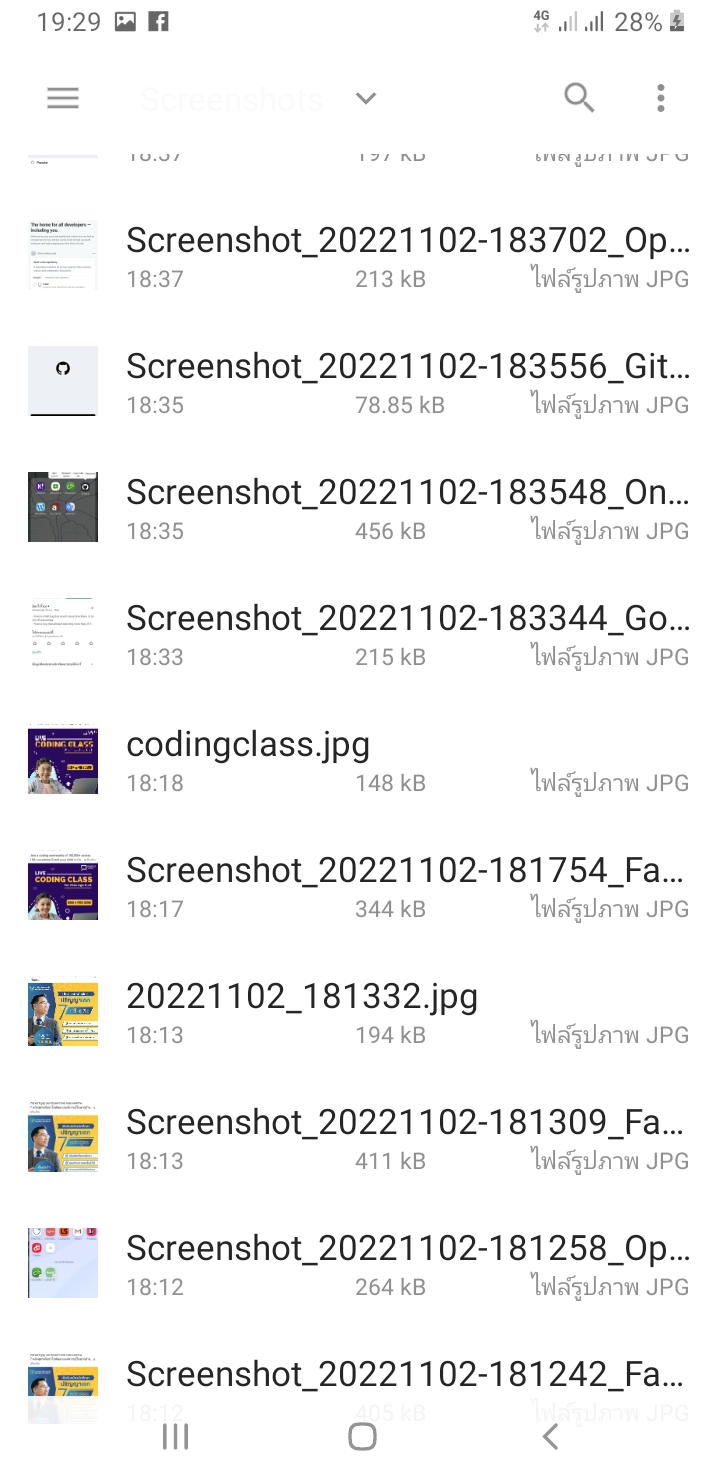
Task: Open Screenshot_20221102-181754 file
Action: [360, 888]
